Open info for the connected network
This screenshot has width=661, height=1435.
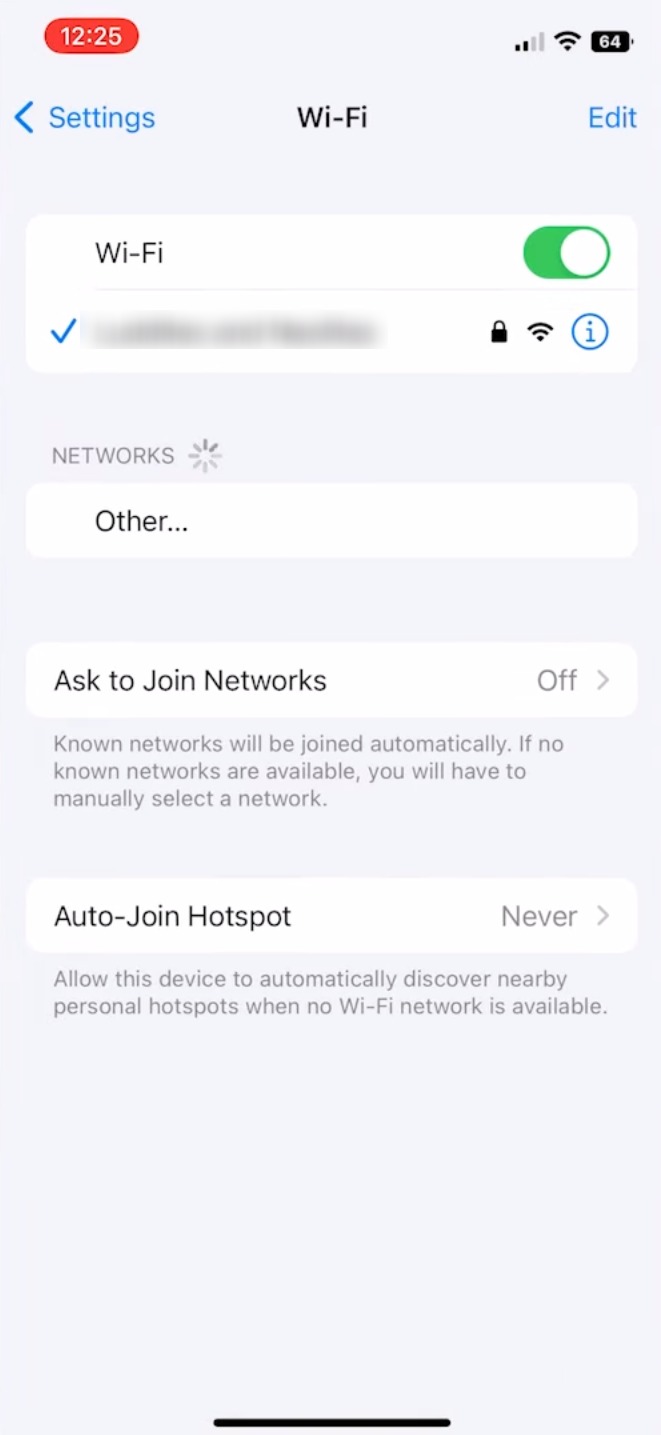click(590, 332)
